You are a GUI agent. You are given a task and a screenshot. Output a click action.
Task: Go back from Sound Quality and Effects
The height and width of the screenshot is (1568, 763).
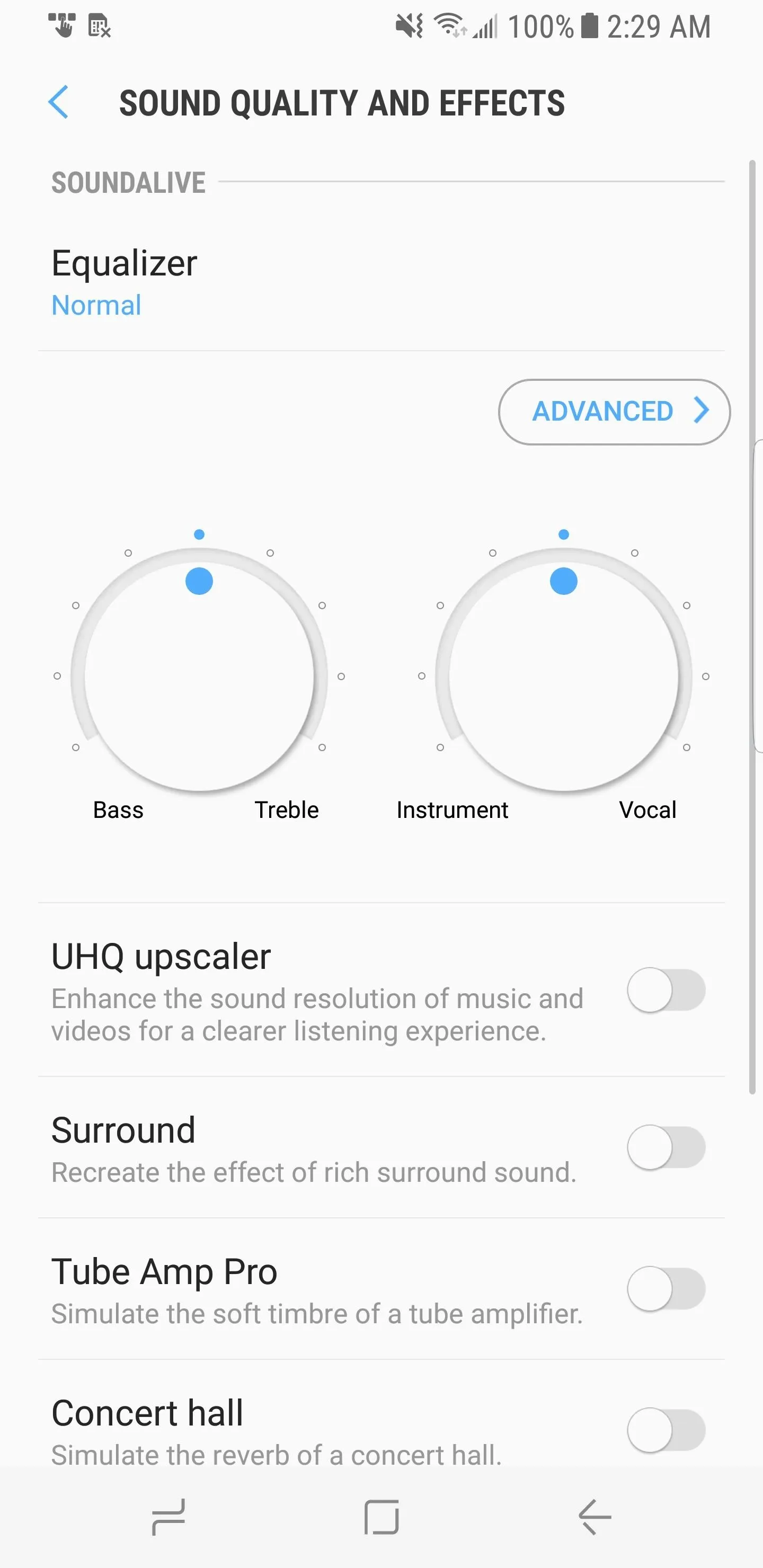click(x=58, y=102)
